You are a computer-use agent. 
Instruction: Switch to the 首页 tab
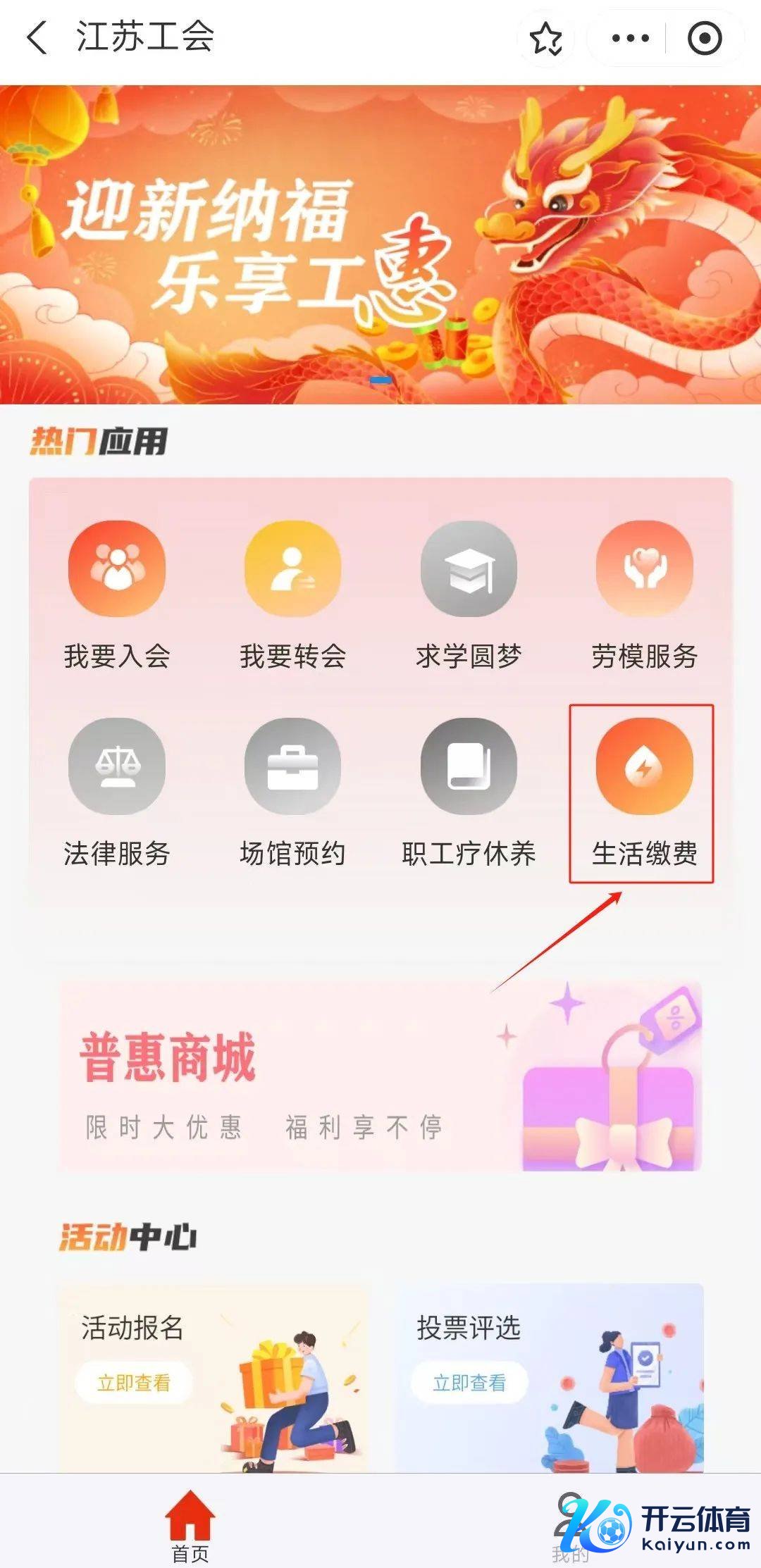pyautogui.click(x=190, y=1525)
